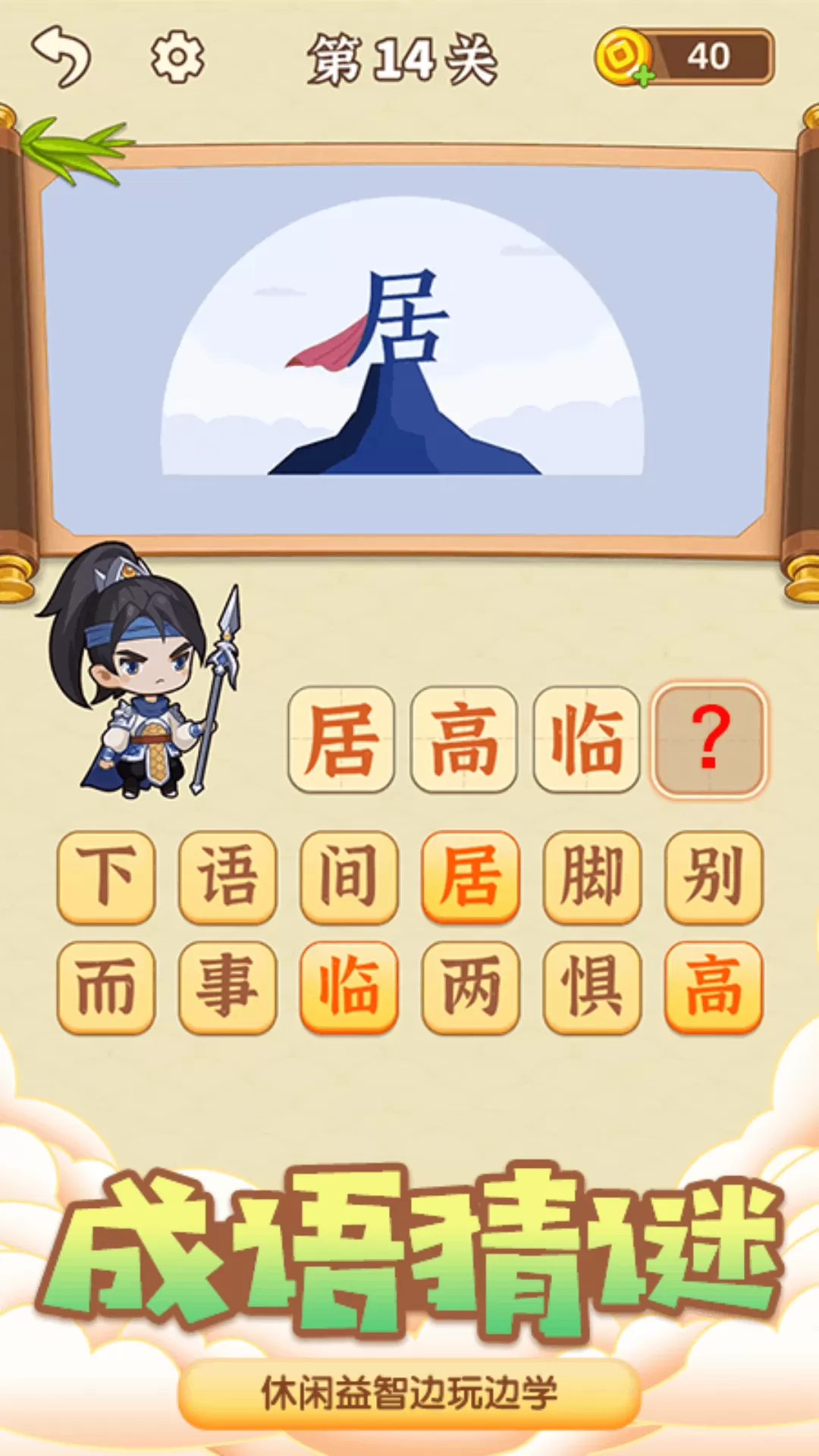Open the settings gear
Screen dimensions: 819x1456
[177, 57]
